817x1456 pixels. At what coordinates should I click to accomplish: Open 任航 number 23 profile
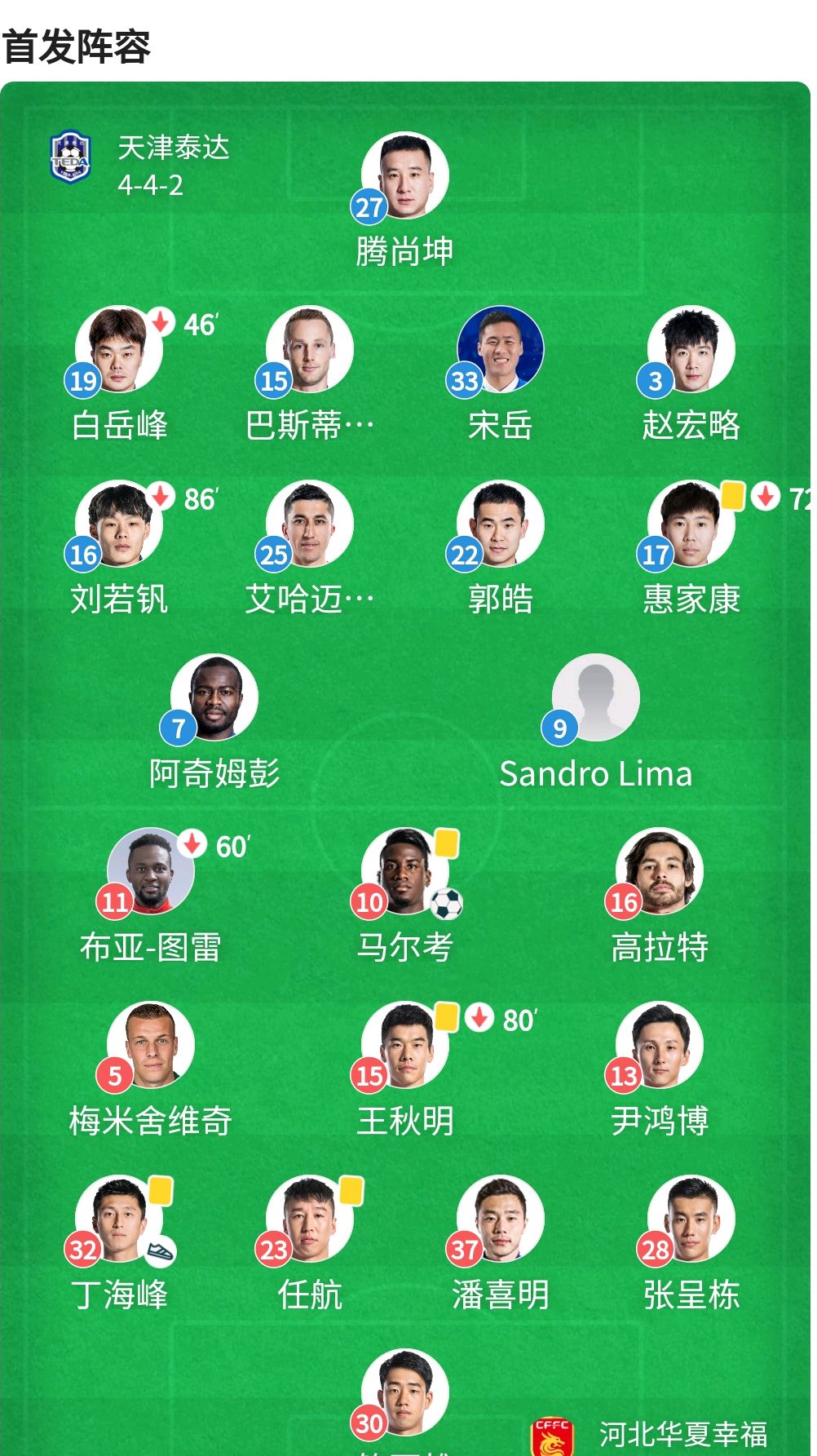coord(310,1219)
